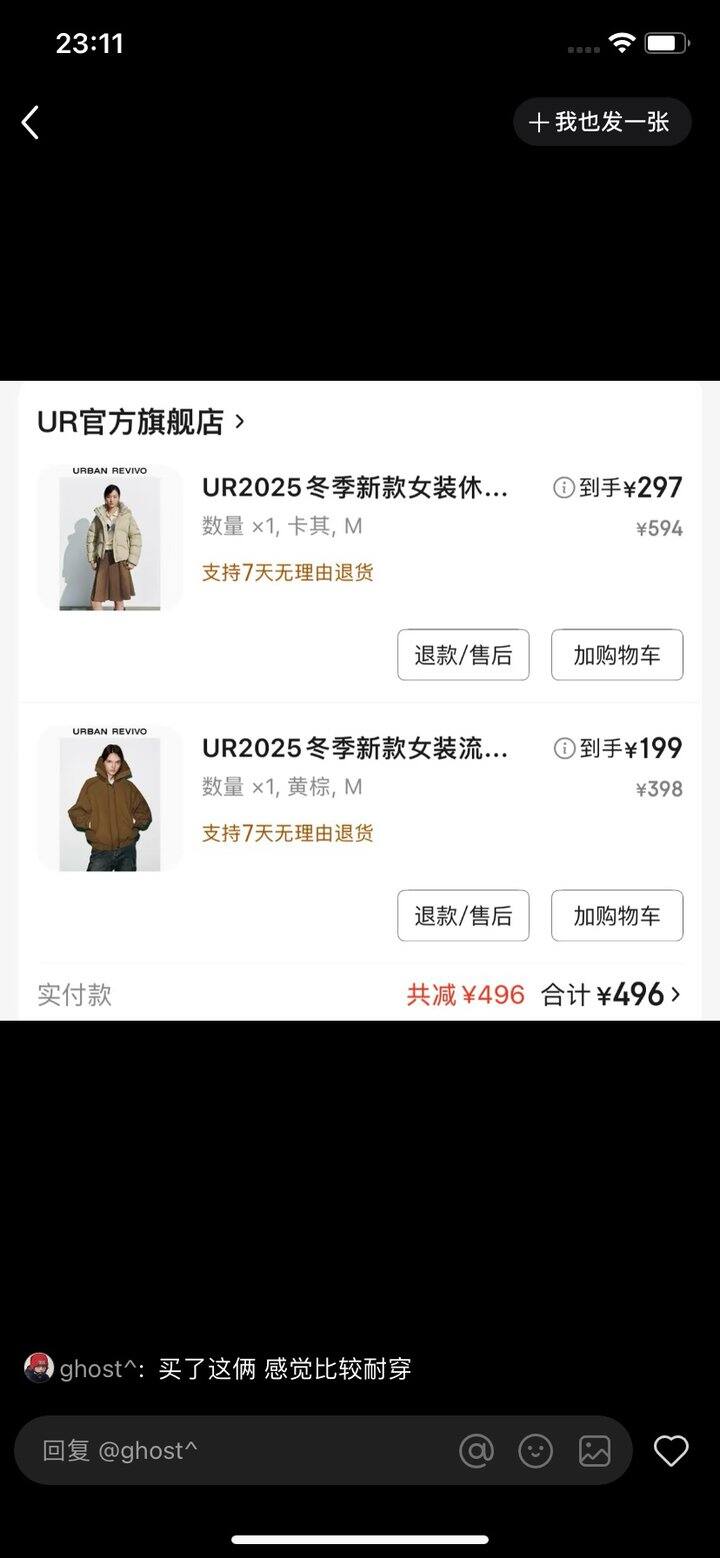Tap 加购物车 for the khaki jacket

point(616,655)
